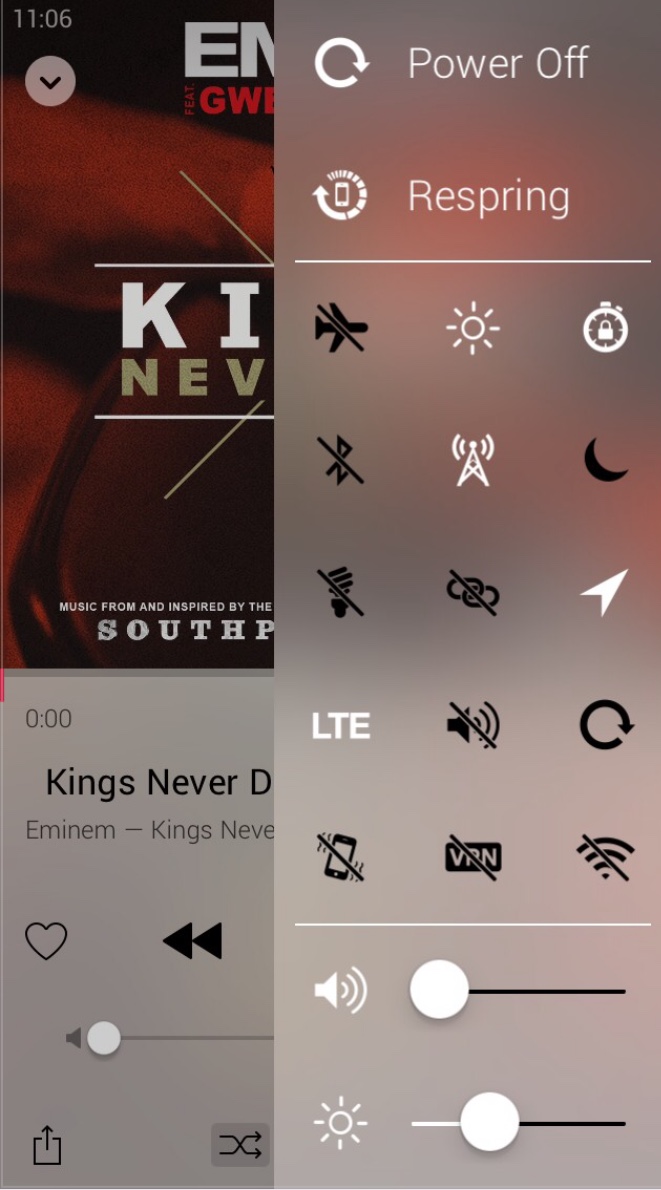Collapse the player with the down chevron

(50, 80)
